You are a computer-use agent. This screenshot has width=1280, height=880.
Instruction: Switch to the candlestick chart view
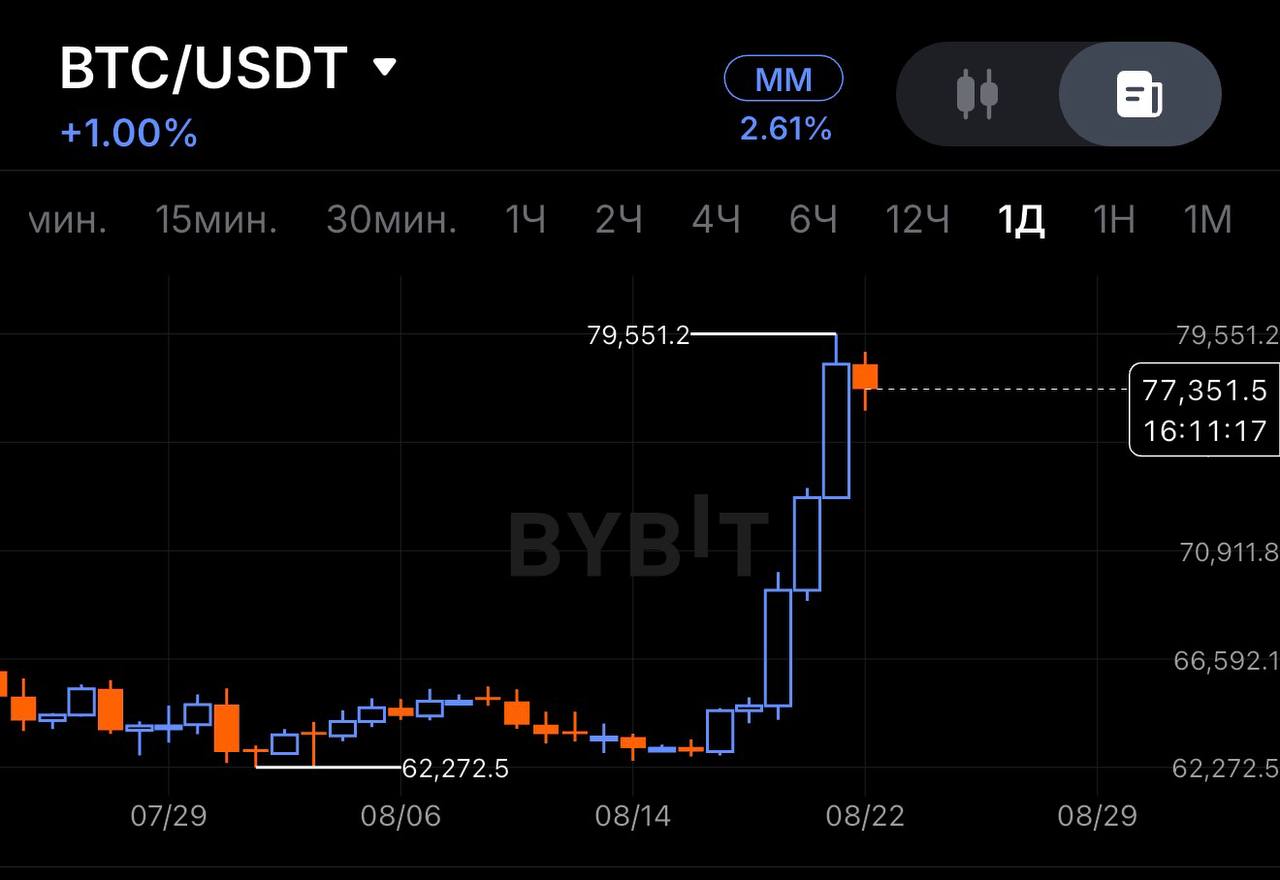tap(977, 94)
